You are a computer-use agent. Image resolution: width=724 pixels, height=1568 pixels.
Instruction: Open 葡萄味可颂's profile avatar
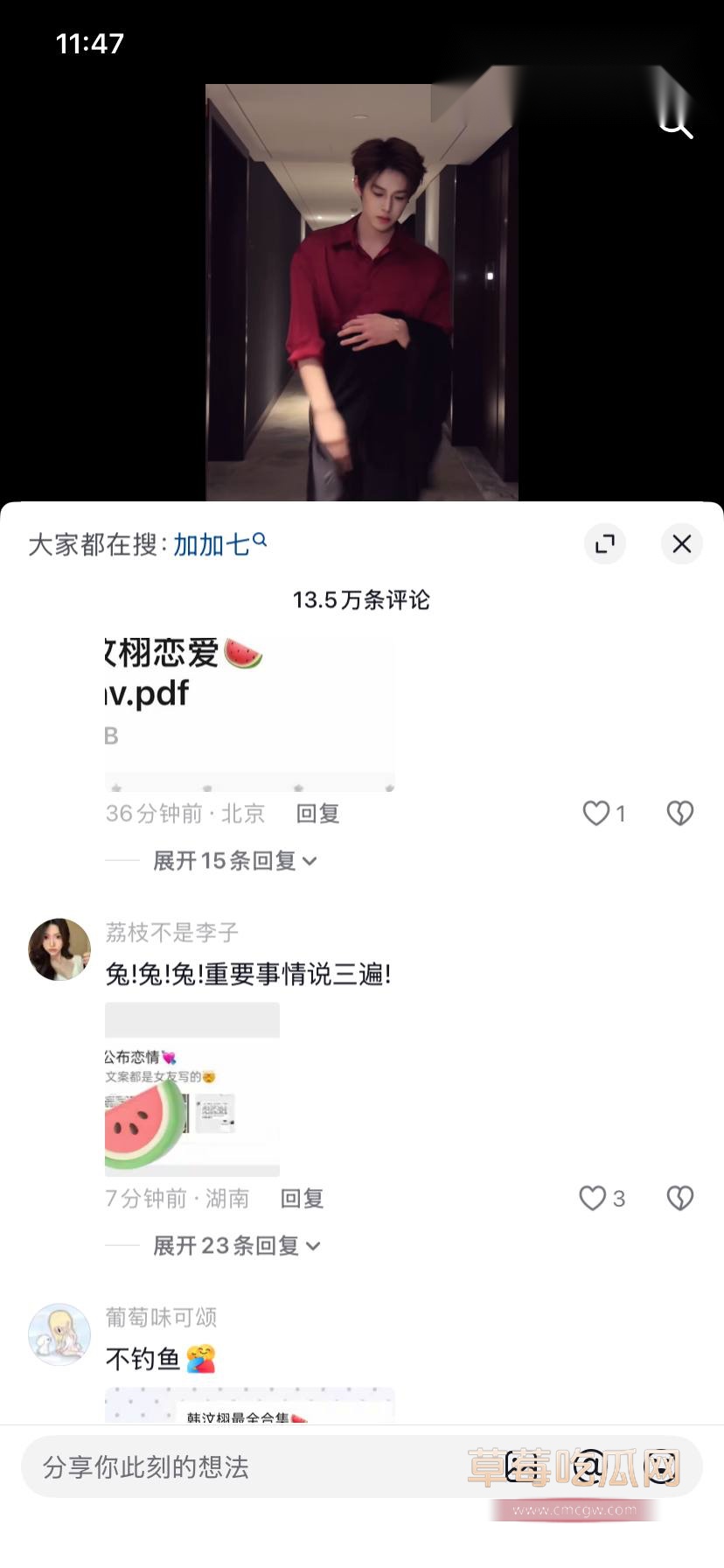pos(59,1334)
